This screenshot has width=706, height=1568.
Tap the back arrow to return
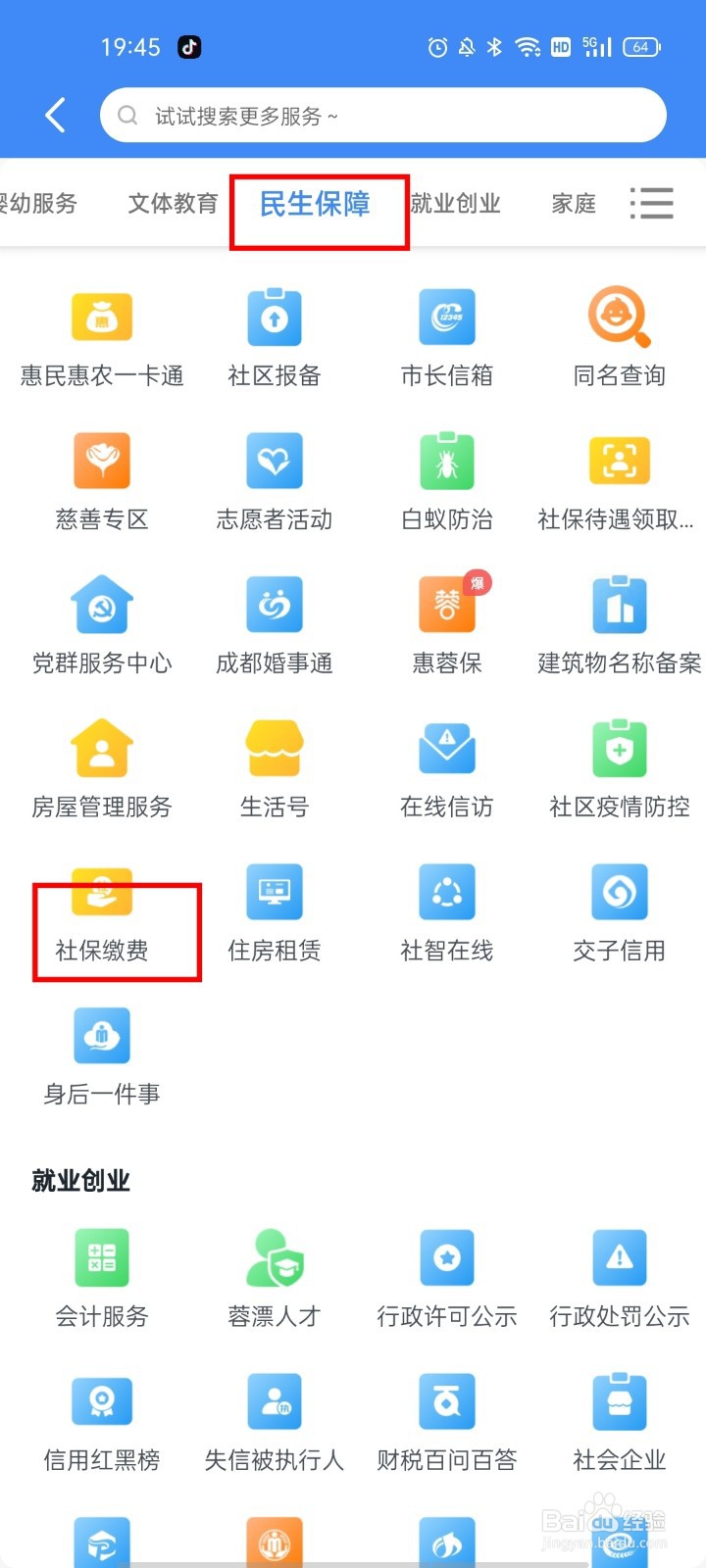55,115
